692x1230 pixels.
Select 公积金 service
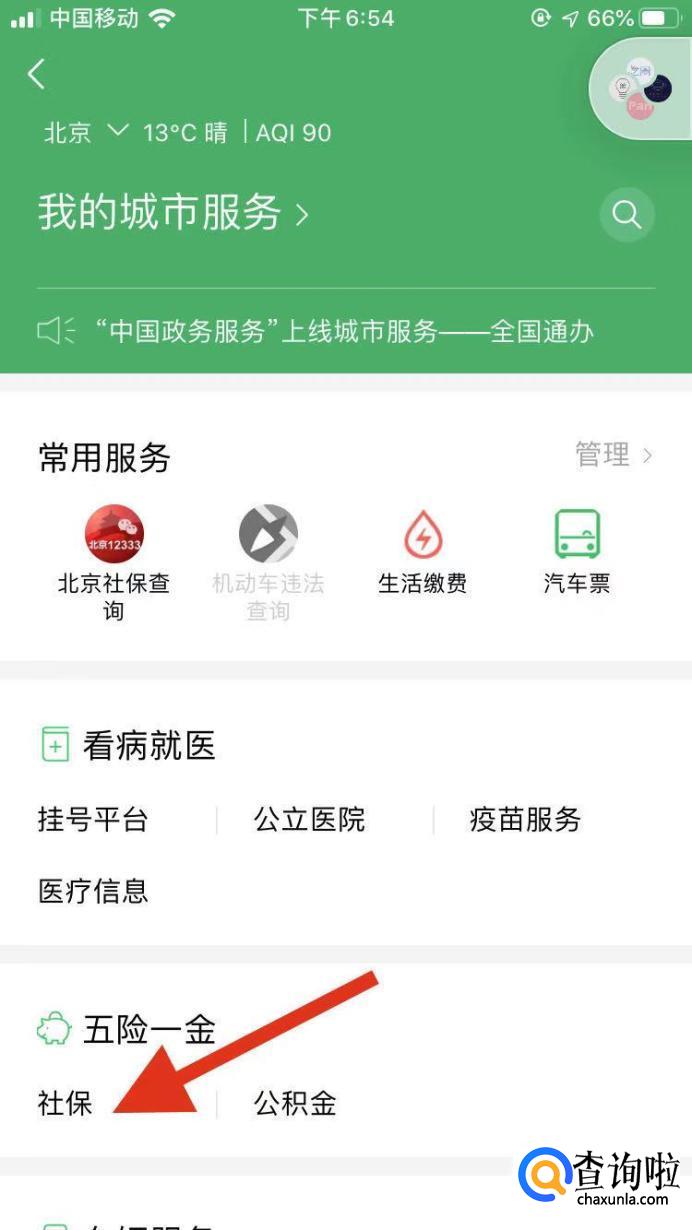tap(295, 1103)
